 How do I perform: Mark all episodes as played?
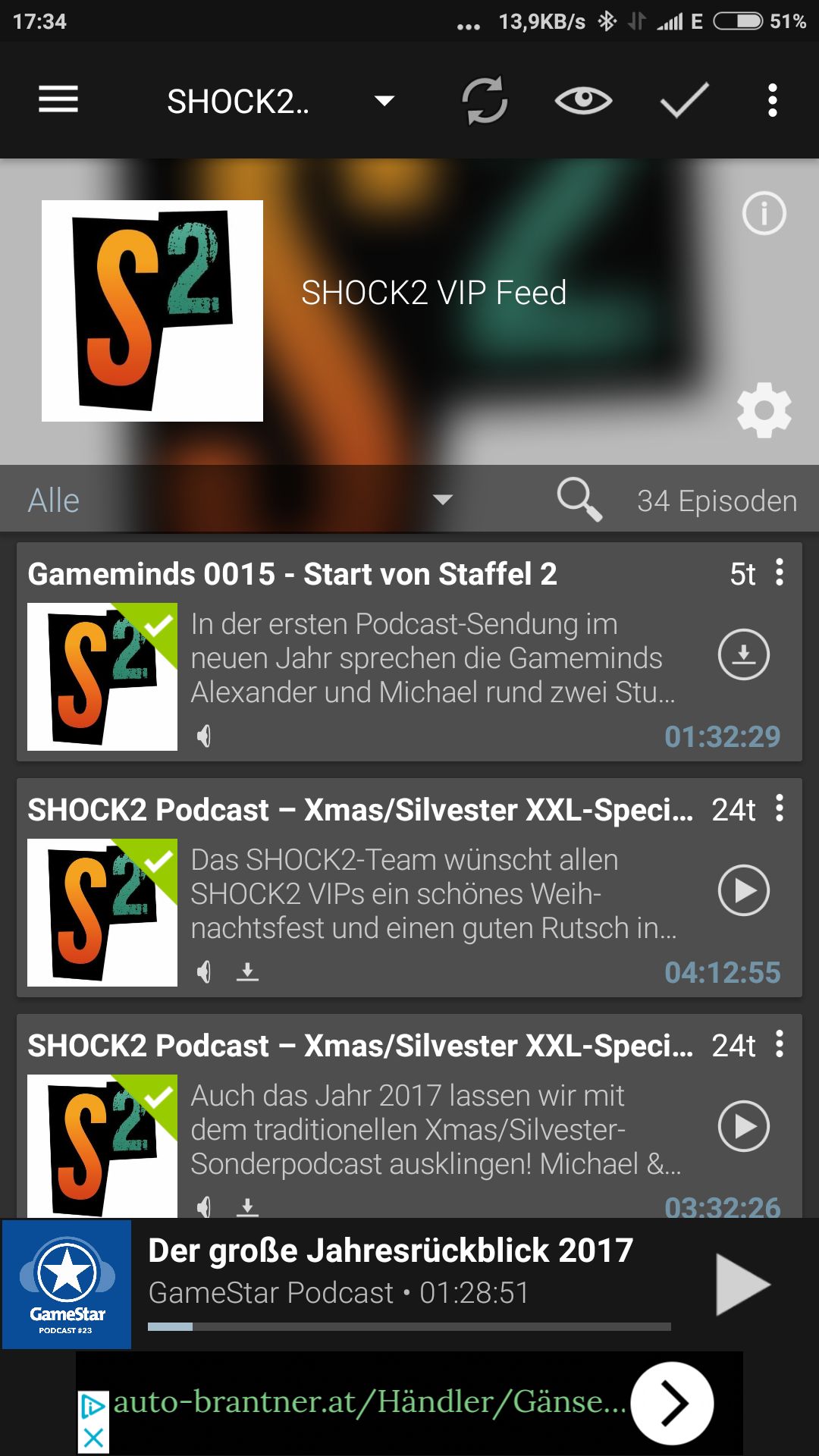[x=684, y=100]
